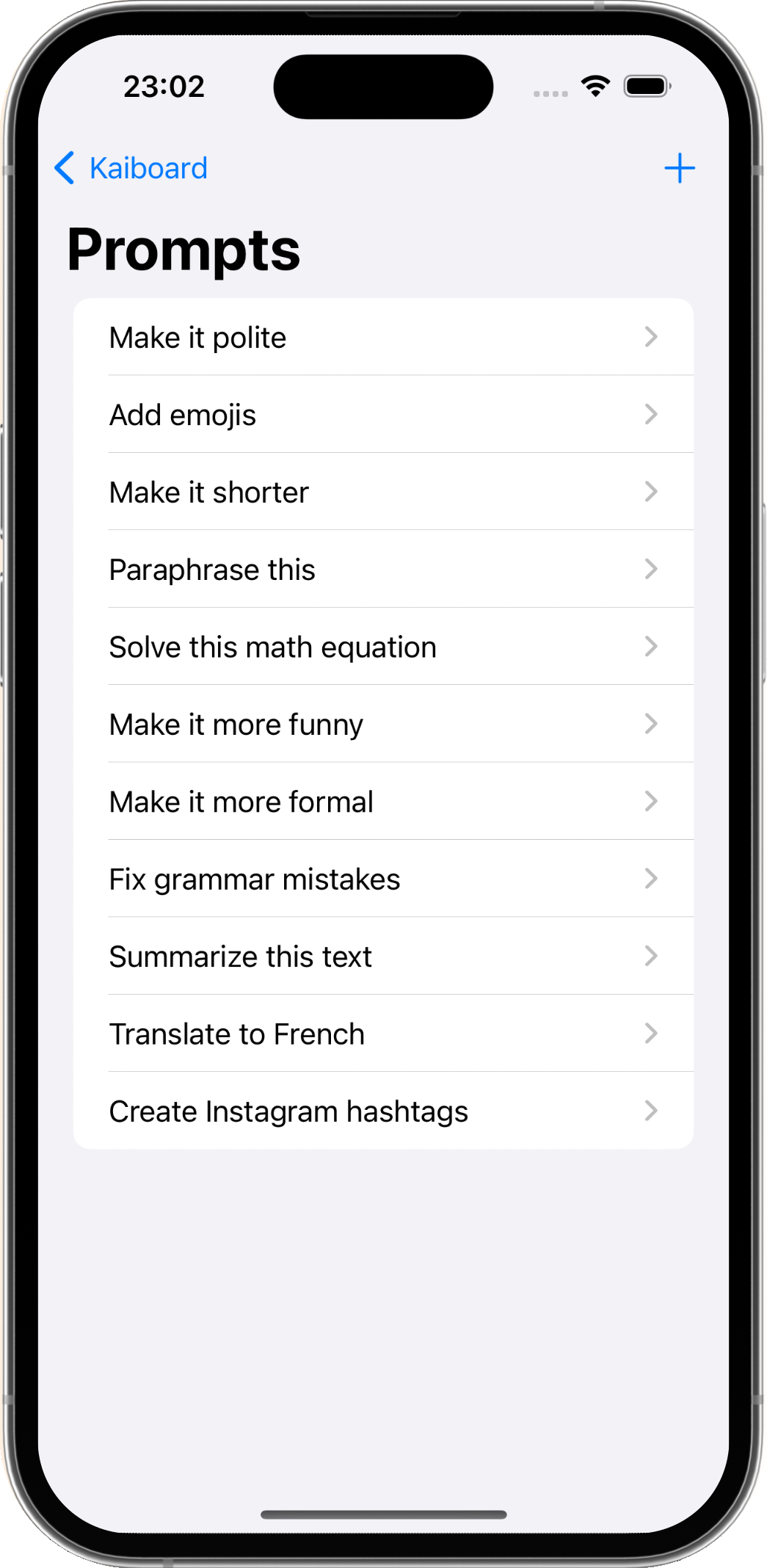767x1568 pixels.
Task: Open Fix grammar mistakes prompt
Action: (x=382, y=879)
